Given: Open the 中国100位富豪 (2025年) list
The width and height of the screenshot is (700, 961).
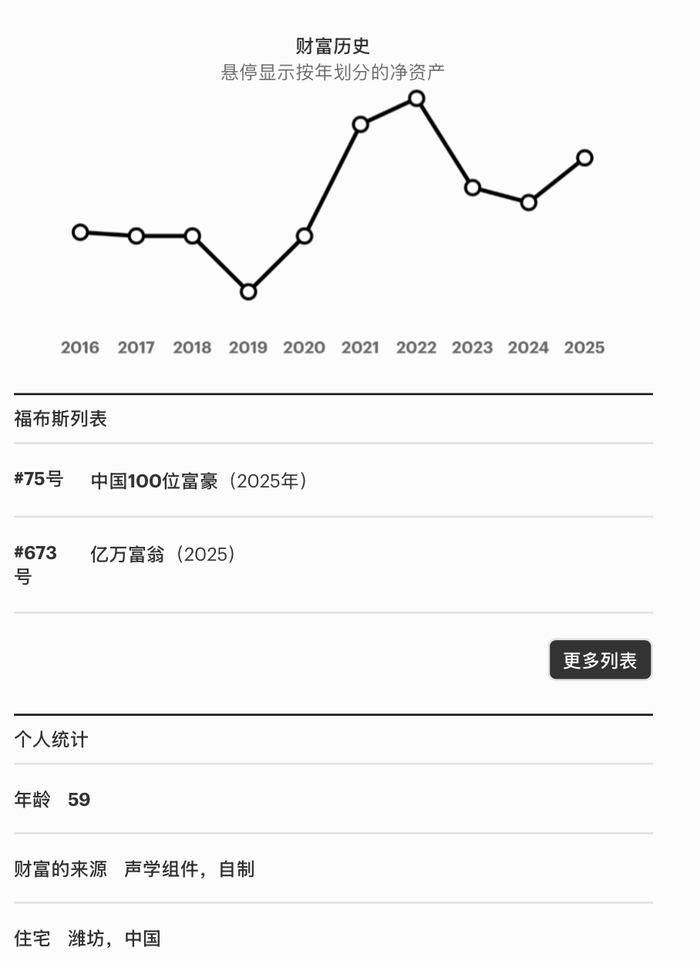Looking at the screenshot, I should pos(199,481).
